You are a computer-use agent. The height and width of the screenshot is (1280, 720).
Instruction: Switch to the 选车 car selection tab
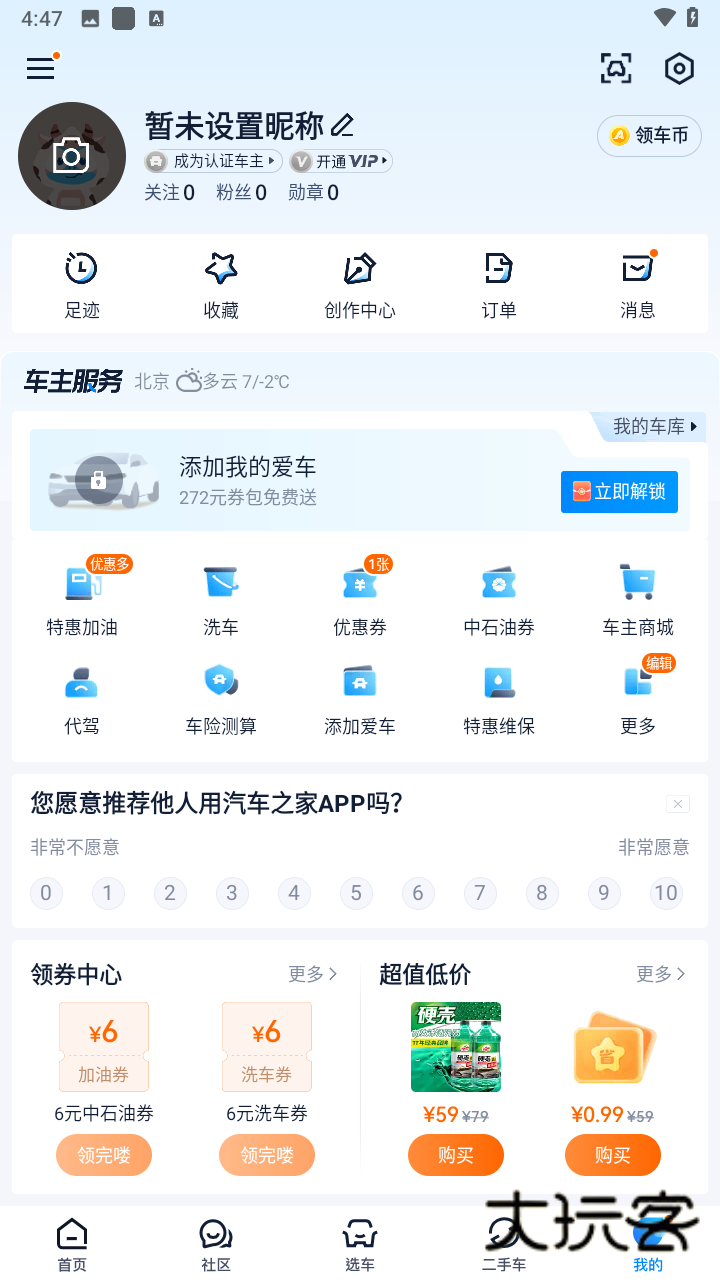pyautogui.click(x=360, y=1243)
